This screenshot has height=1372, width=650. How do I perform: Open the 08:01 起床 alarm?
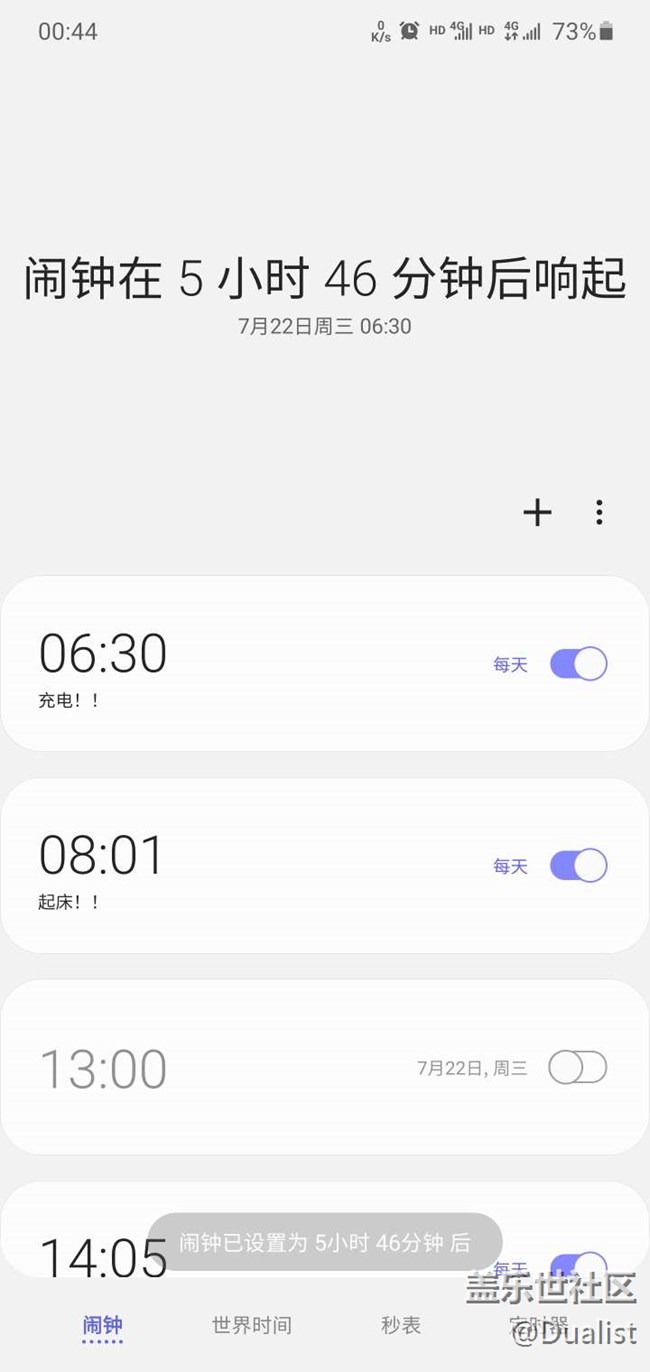point(325,865)
